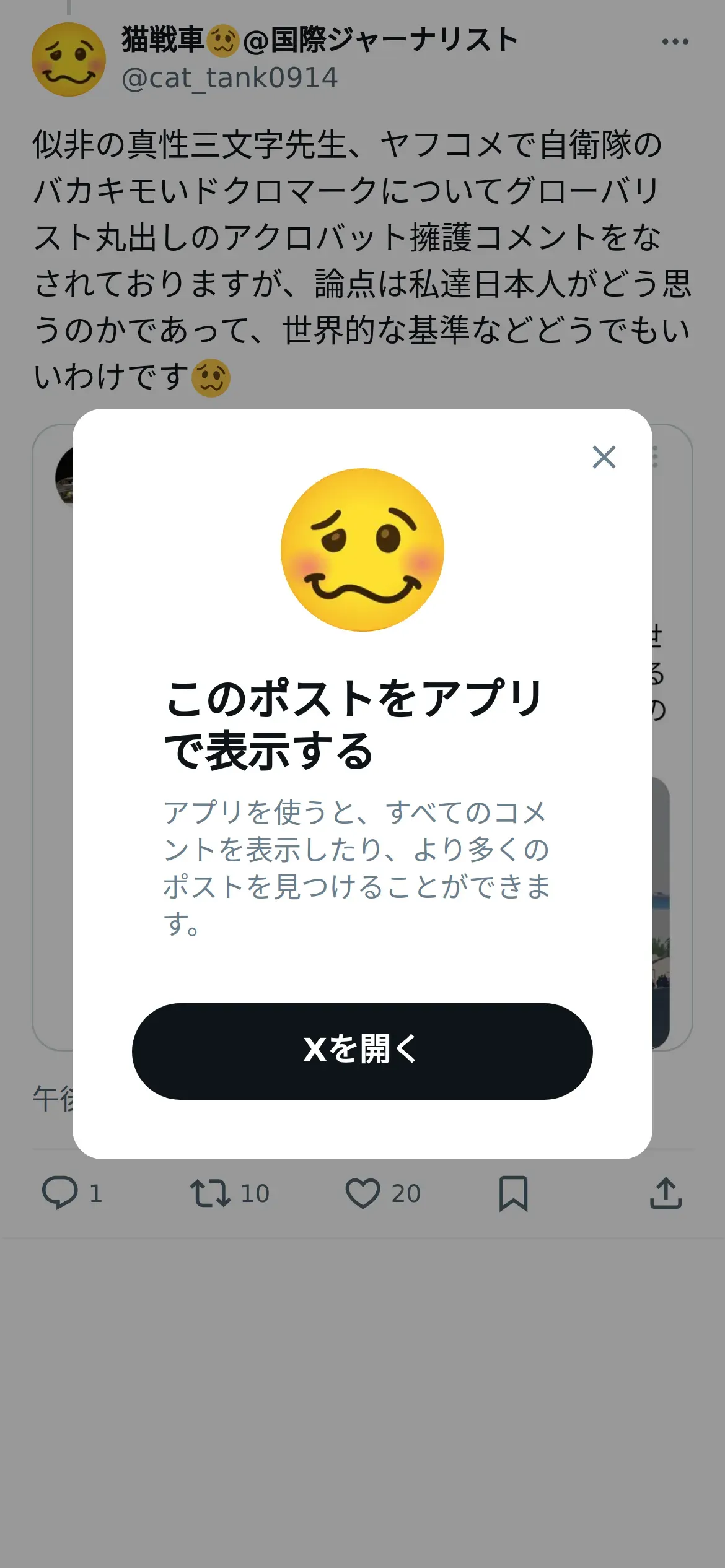725x1568 pixels.
Task: Repost this post
Action: click(x=211, y=1193)
